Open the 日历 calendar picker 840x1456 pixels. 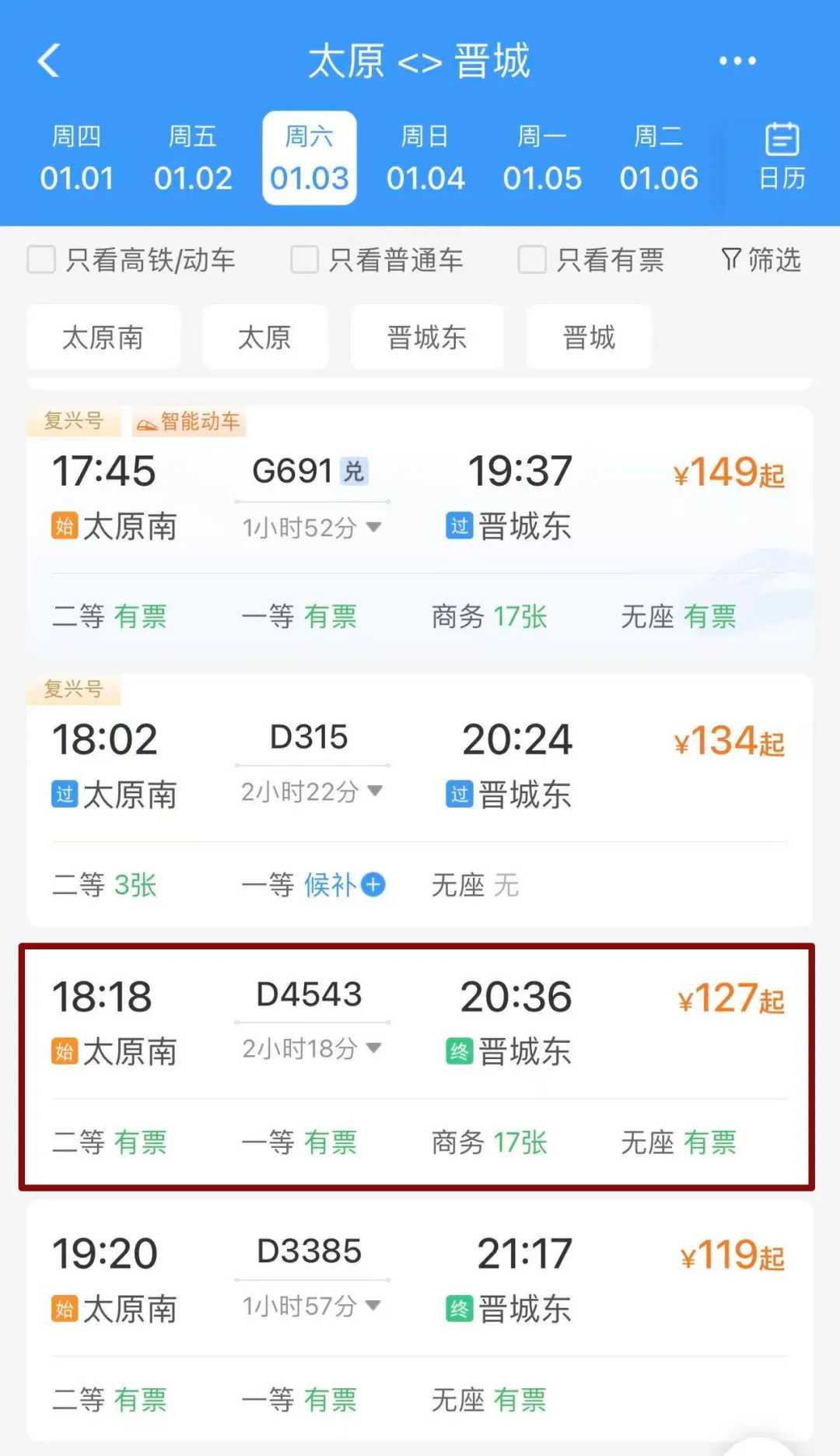(x=782, y=157)
